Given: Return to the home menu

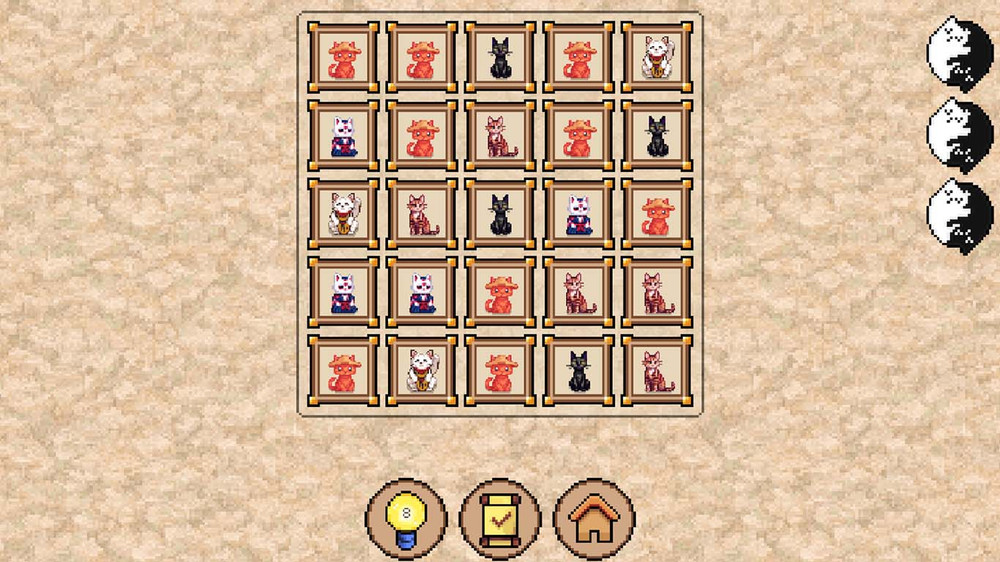Looking at the screenshot, I should pyautogui.click(x=593, y=518).
